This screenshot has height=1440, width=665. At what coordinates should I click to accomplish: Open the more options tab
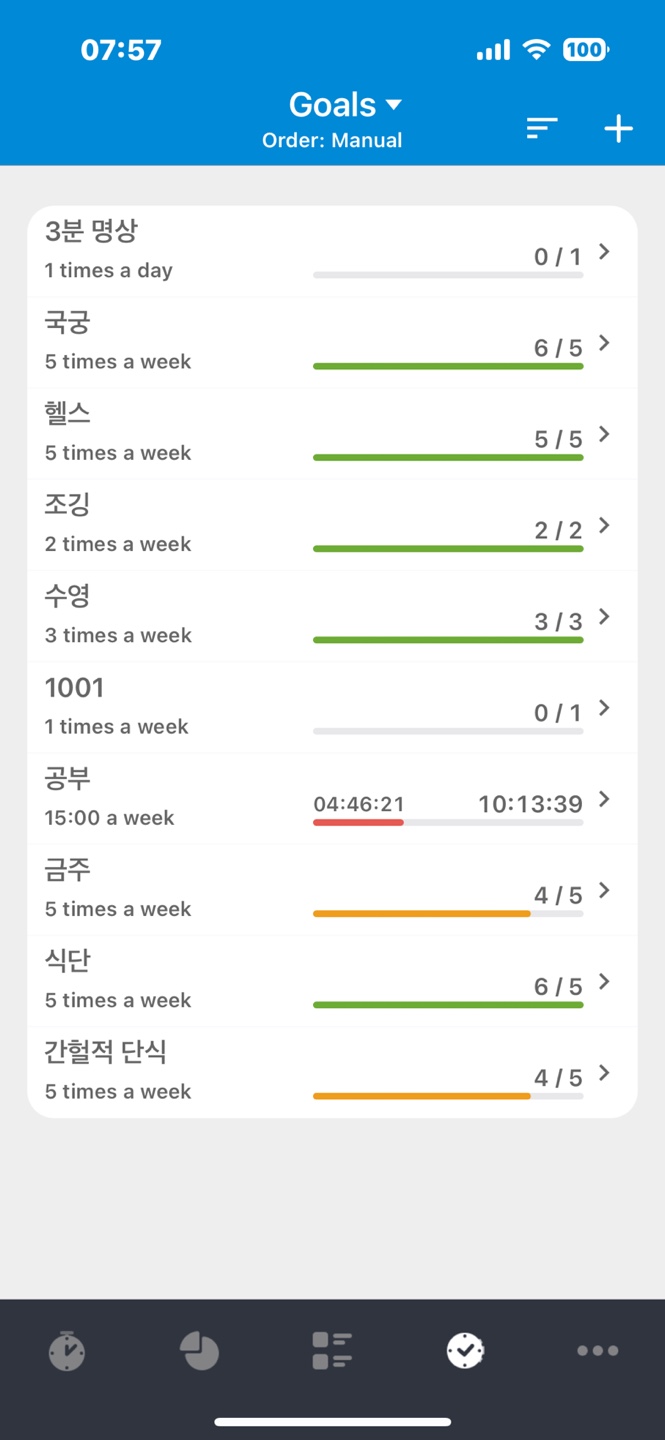click(x=598, y=1351)
